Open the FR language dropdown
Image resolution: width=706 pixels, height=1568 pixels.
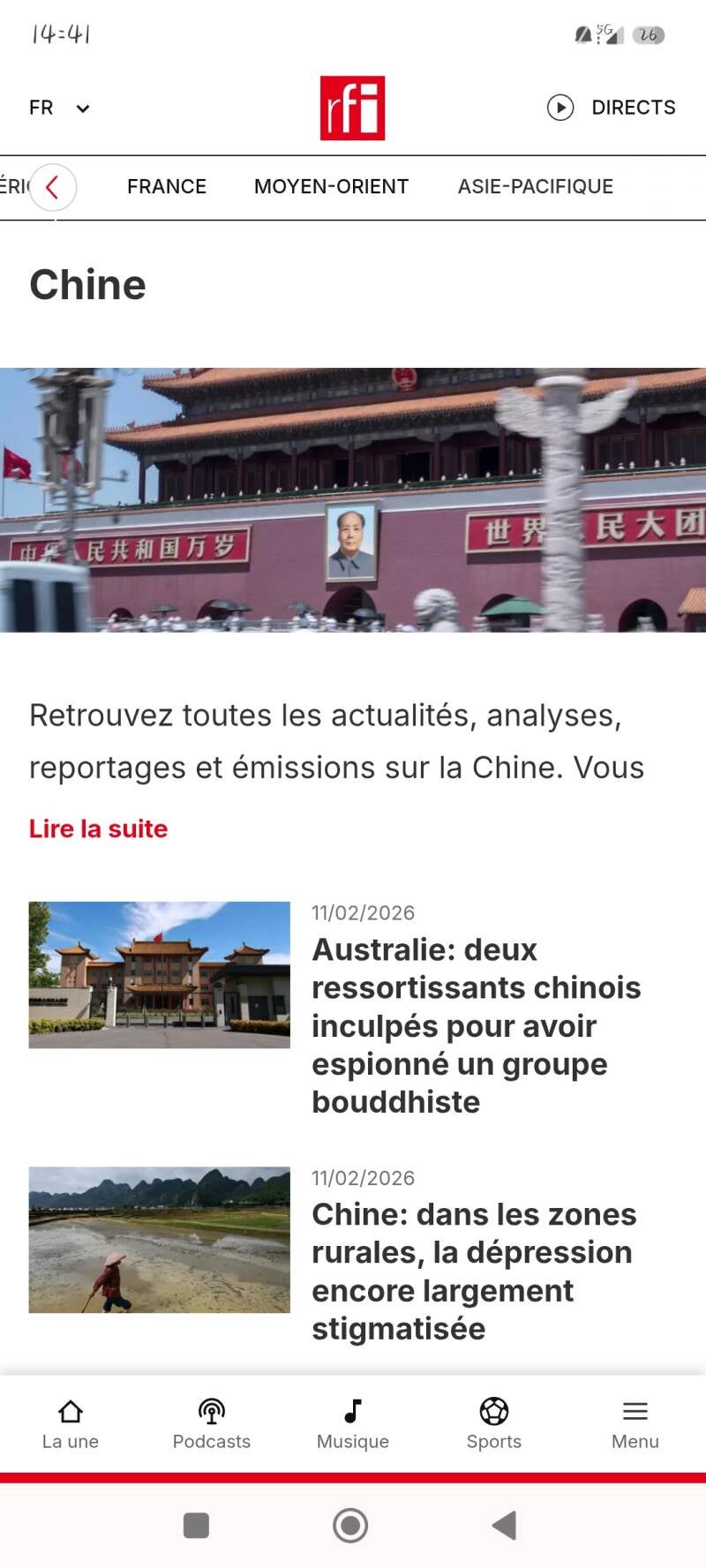tap(58, 108)
